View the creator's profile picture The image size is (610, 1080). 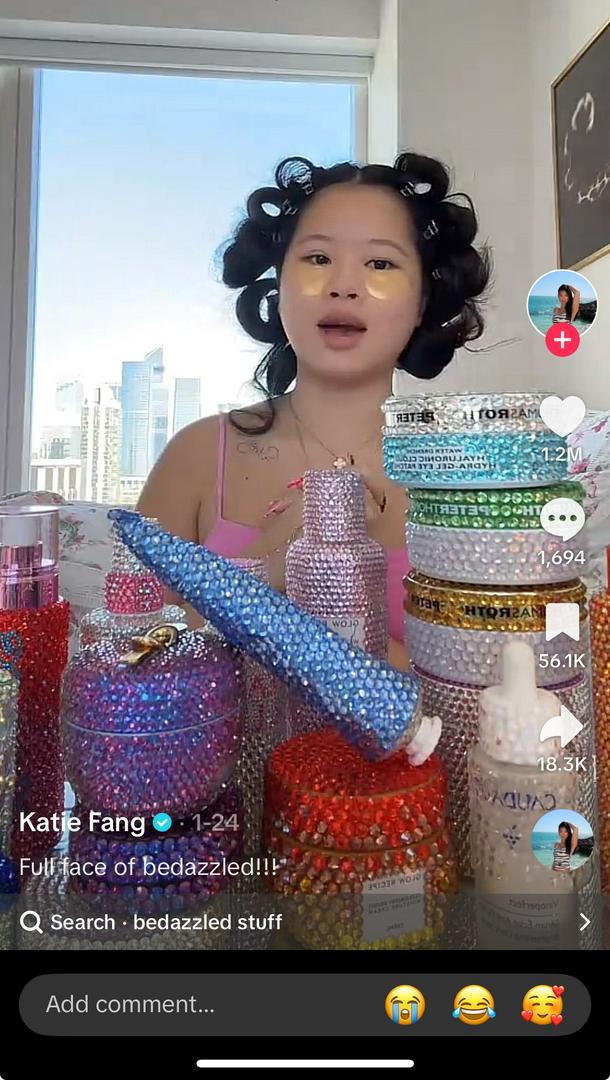point(562,302)
